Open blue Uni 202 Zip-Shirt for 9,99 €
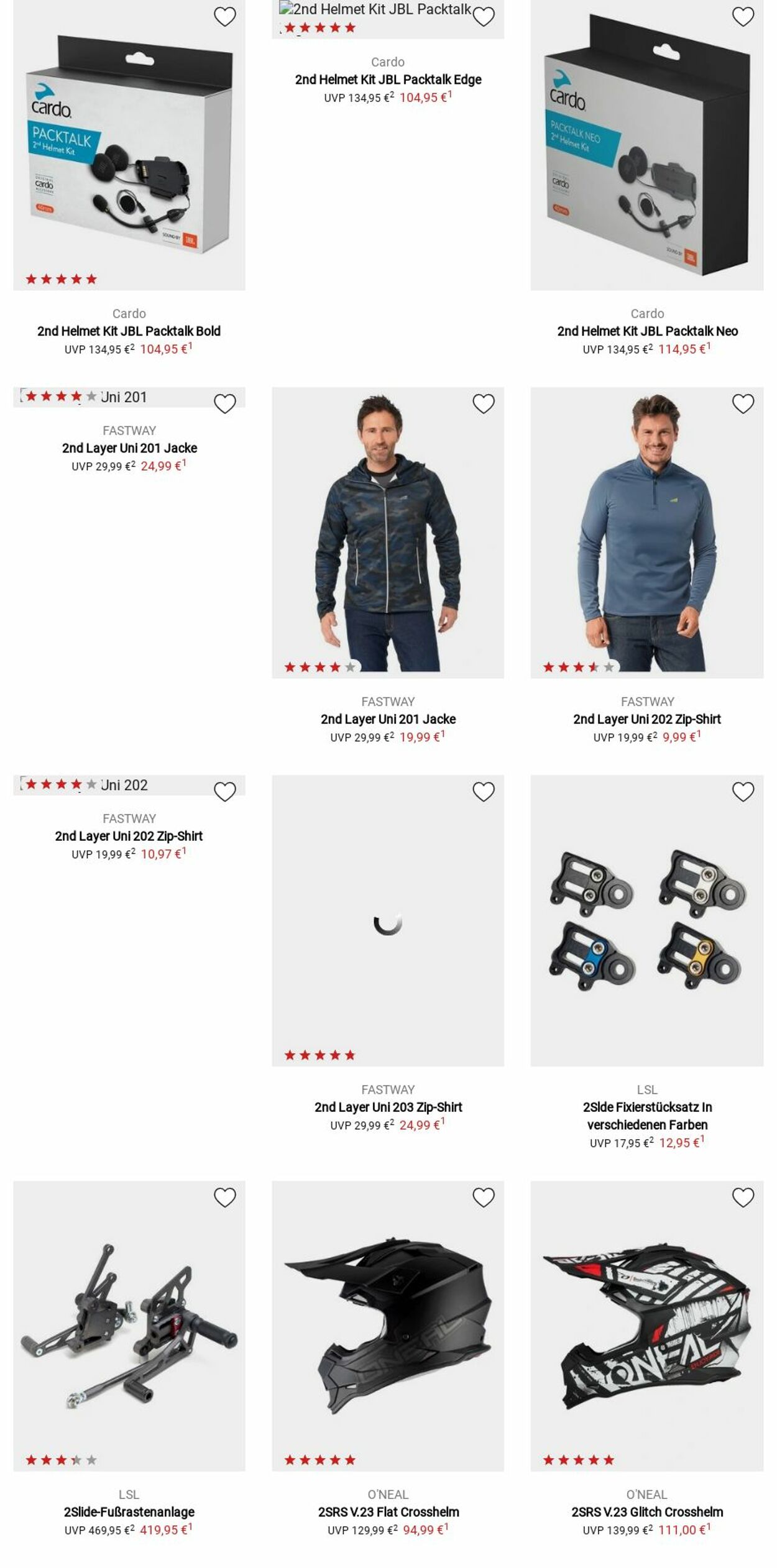 [x=646, y=719]
